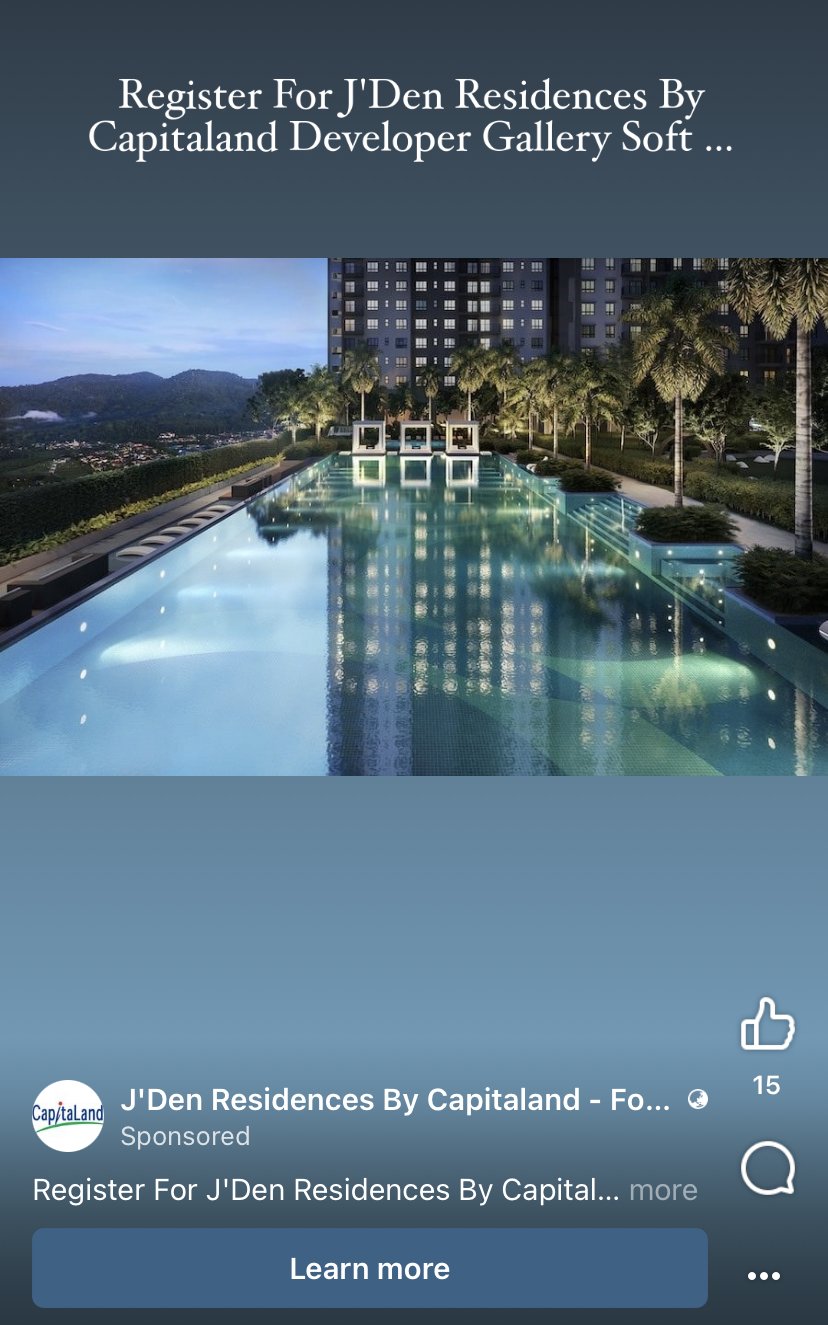Like this sponsored post
Screen dimensions: 828x1325
(x=767, y=1026)
